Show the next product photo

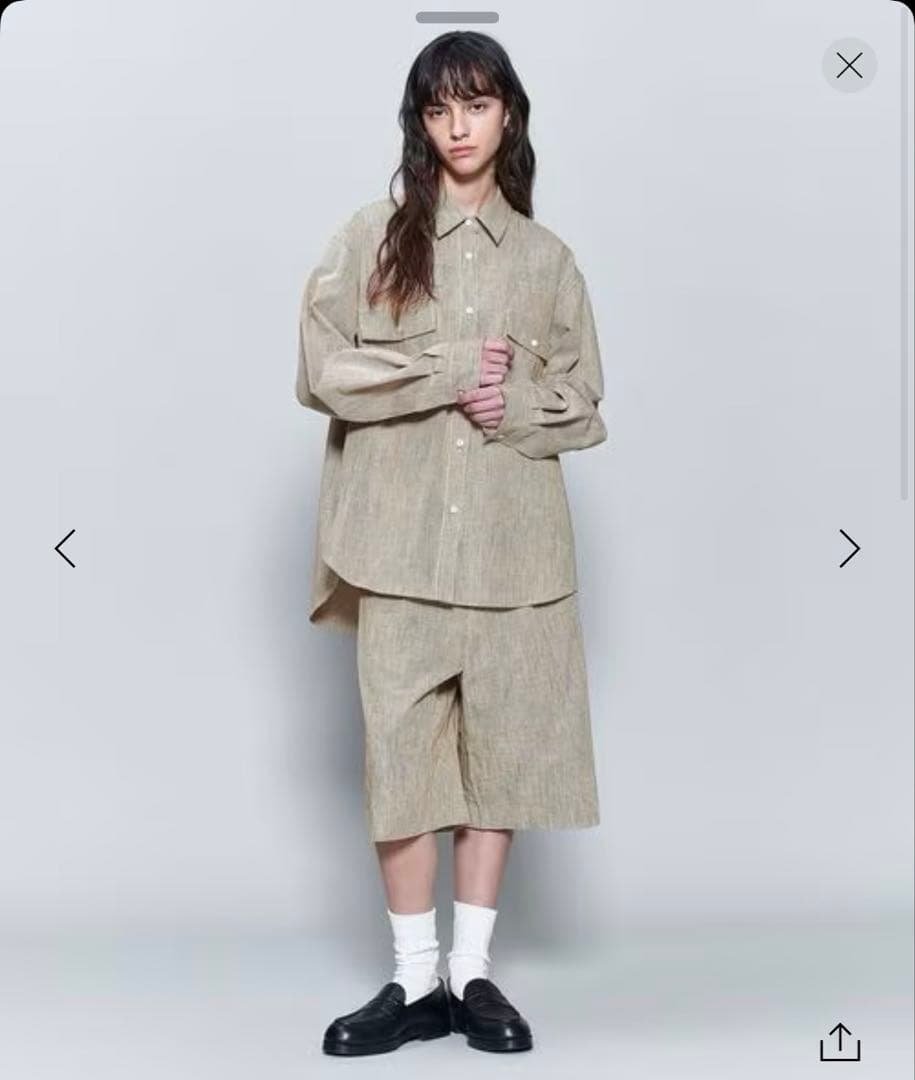coord(849,548)
